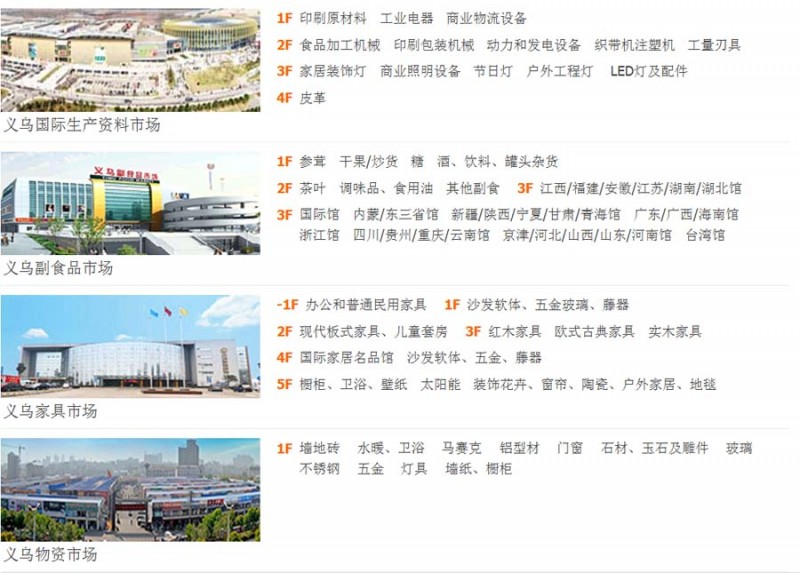Open 茶叶 category link
Image resolution: width=800 pixels, height=573 pixels.
[x=313, y=188]
